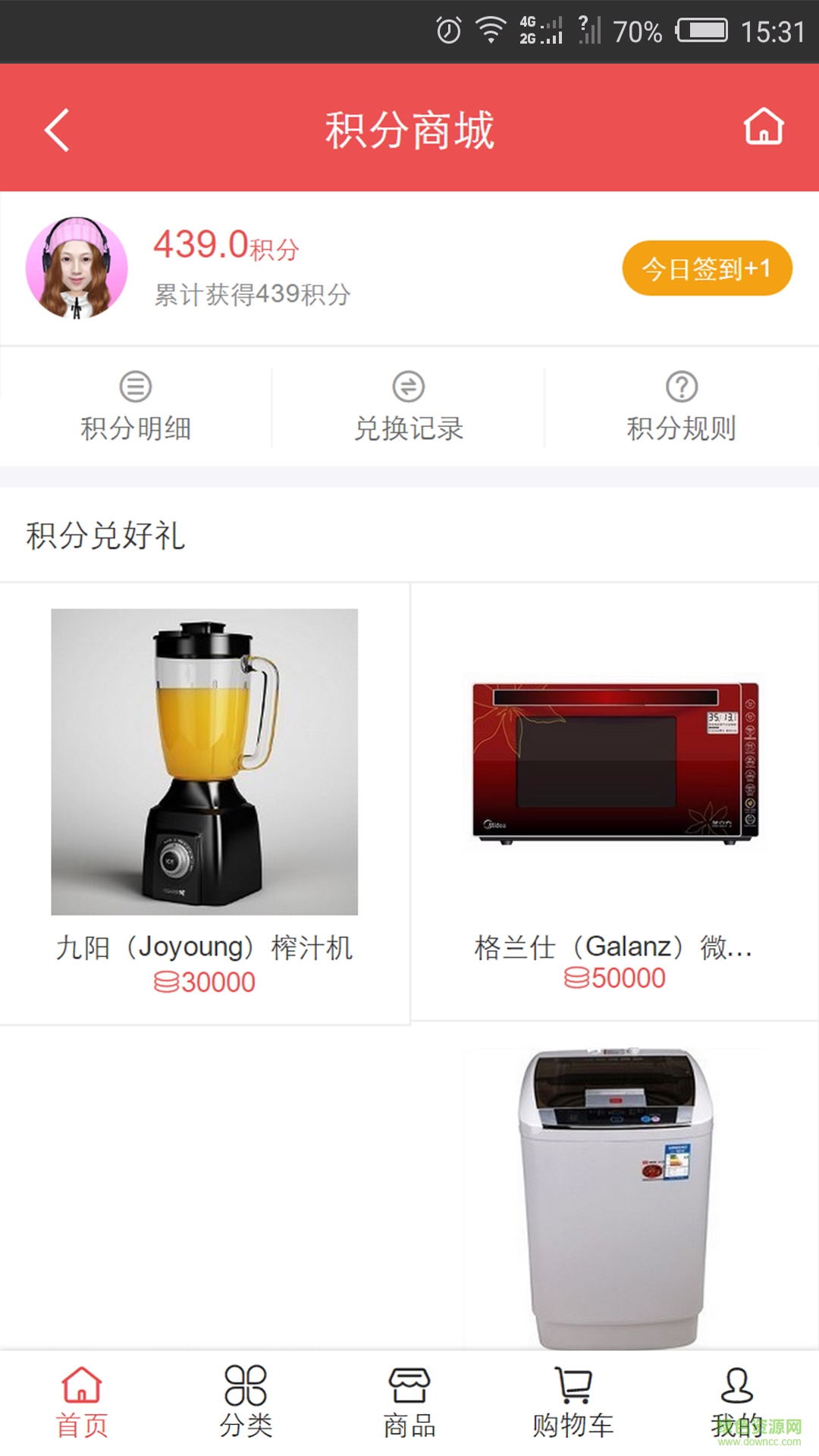
Task: Go back from 积分商城 page
Action: pyautogui.click(x=58, y=130)
